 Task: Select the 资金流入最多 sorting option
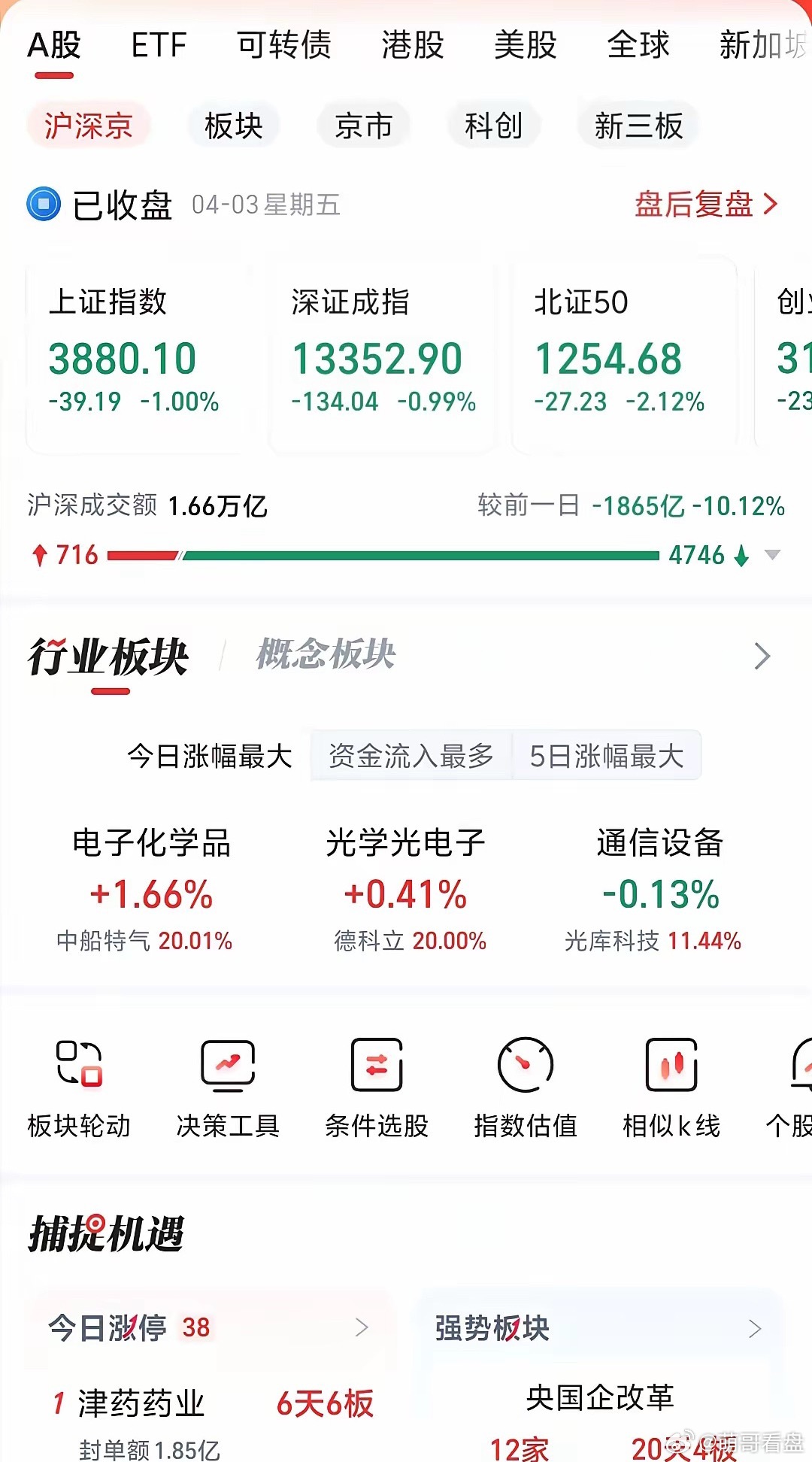[411, 757]
